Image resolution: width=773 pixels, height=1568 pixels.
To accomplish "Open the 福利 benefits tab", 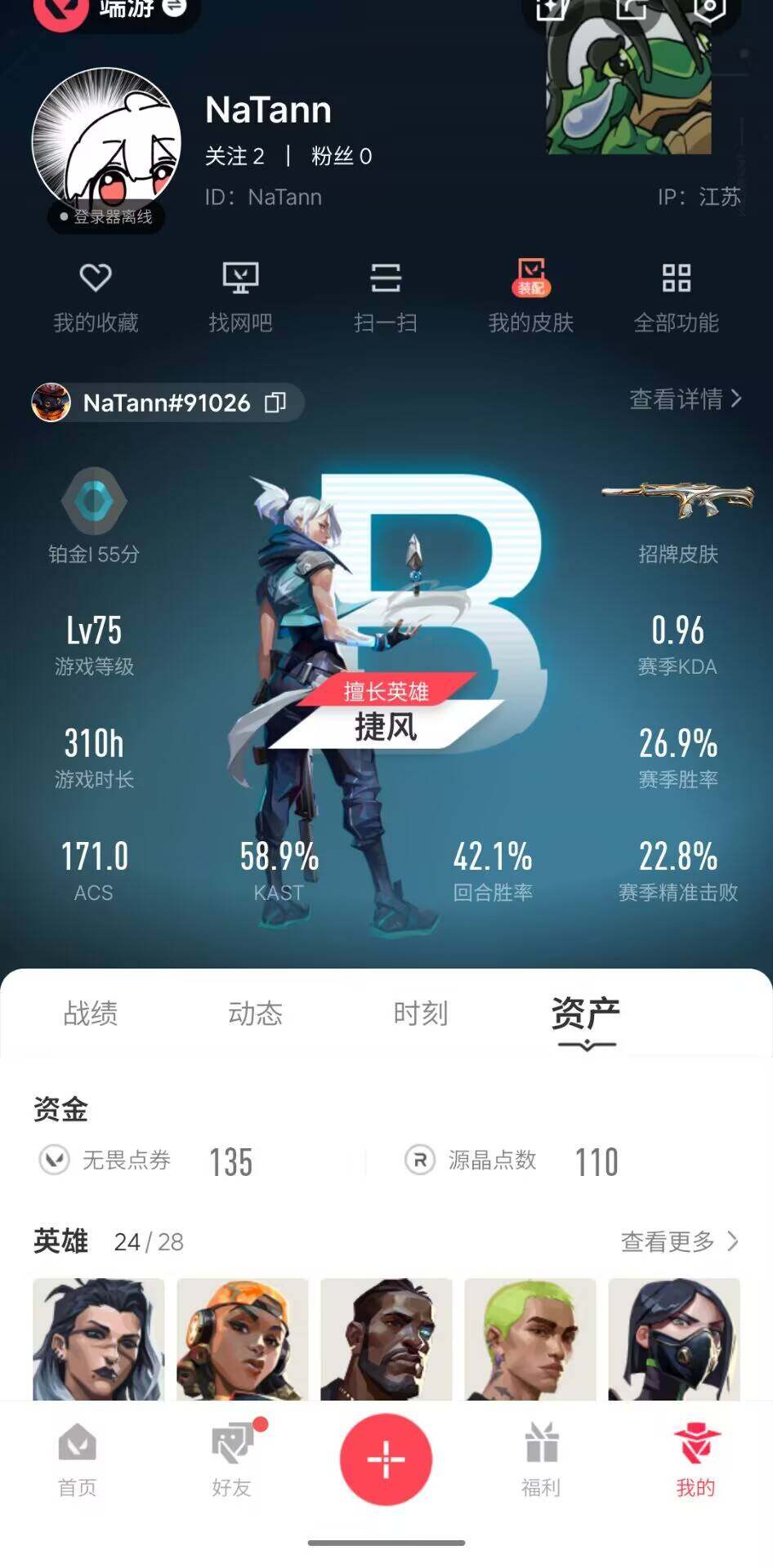I will [541, 1459].
